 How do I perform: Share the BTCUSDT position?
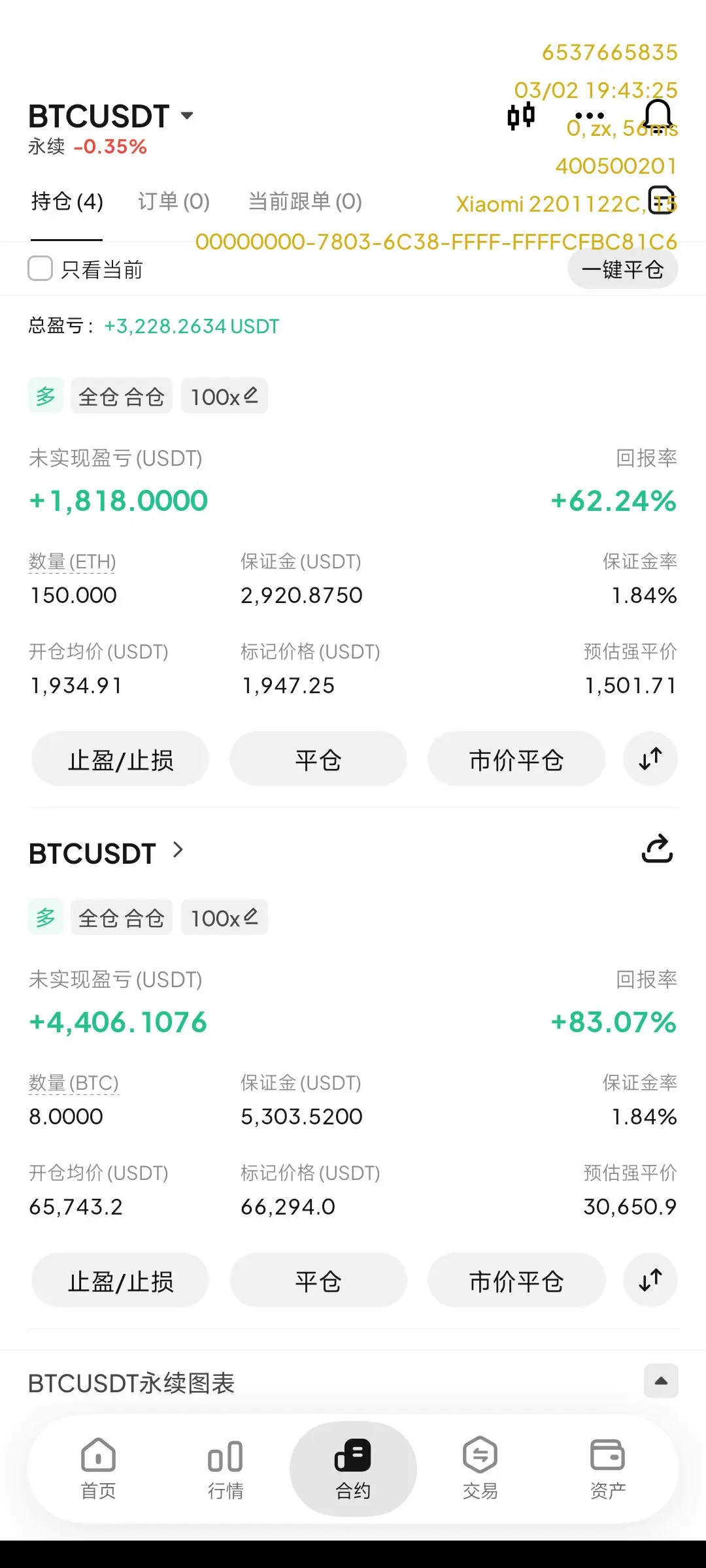point(658,848)
